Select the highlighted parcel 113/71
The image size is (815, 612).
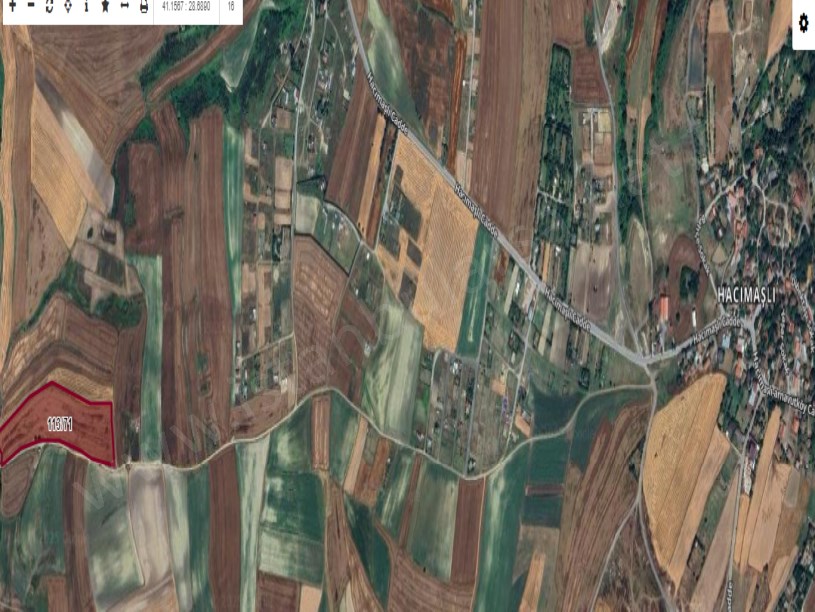click(x=58, y=426)
